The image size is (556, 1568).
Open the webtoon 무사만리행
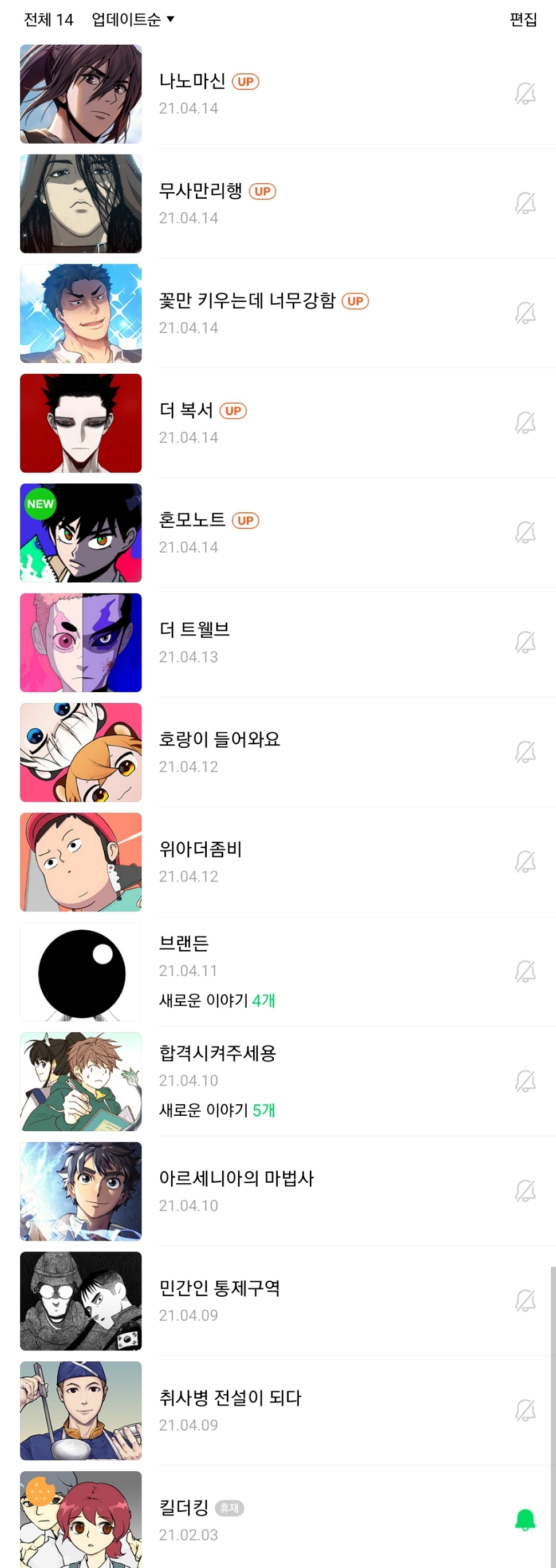point(200,191)
